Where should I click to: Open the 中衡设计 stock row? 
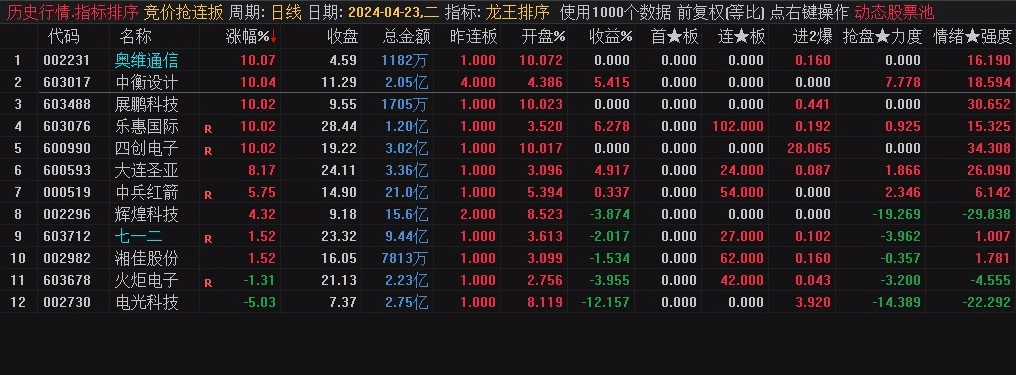pyautogui.click(x=508, y=82)
